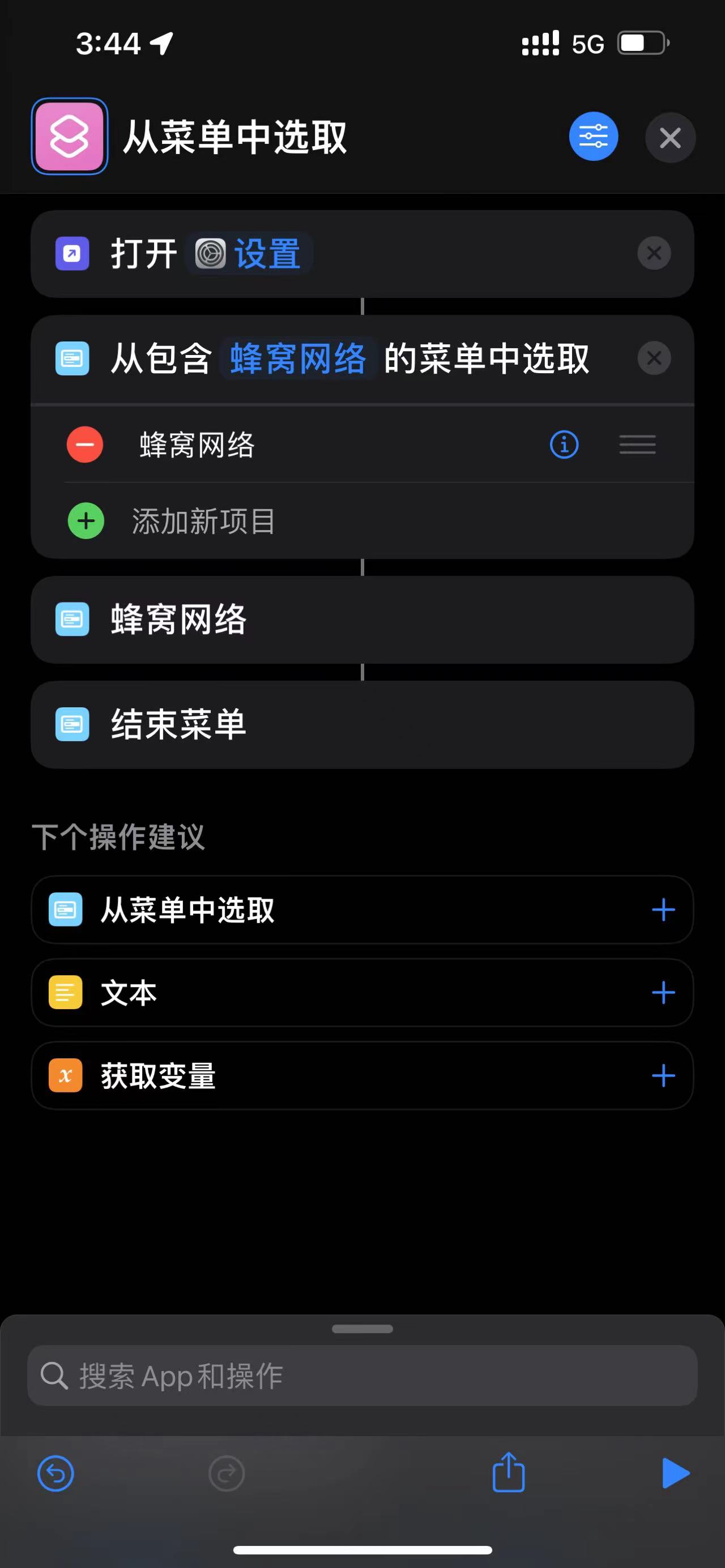
Task: Run the shortcut with the play button
Action: [675, 1473]
